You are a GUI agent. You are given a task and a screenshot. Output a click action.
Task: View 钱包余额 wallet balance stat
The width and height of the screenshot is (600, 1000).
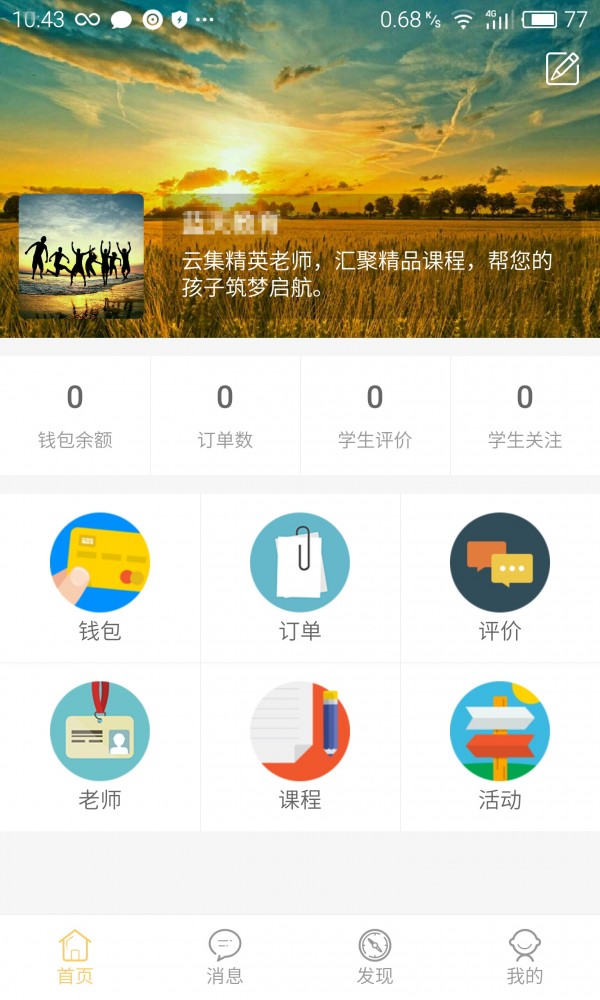pyautogui.click(x=75, y=415)
